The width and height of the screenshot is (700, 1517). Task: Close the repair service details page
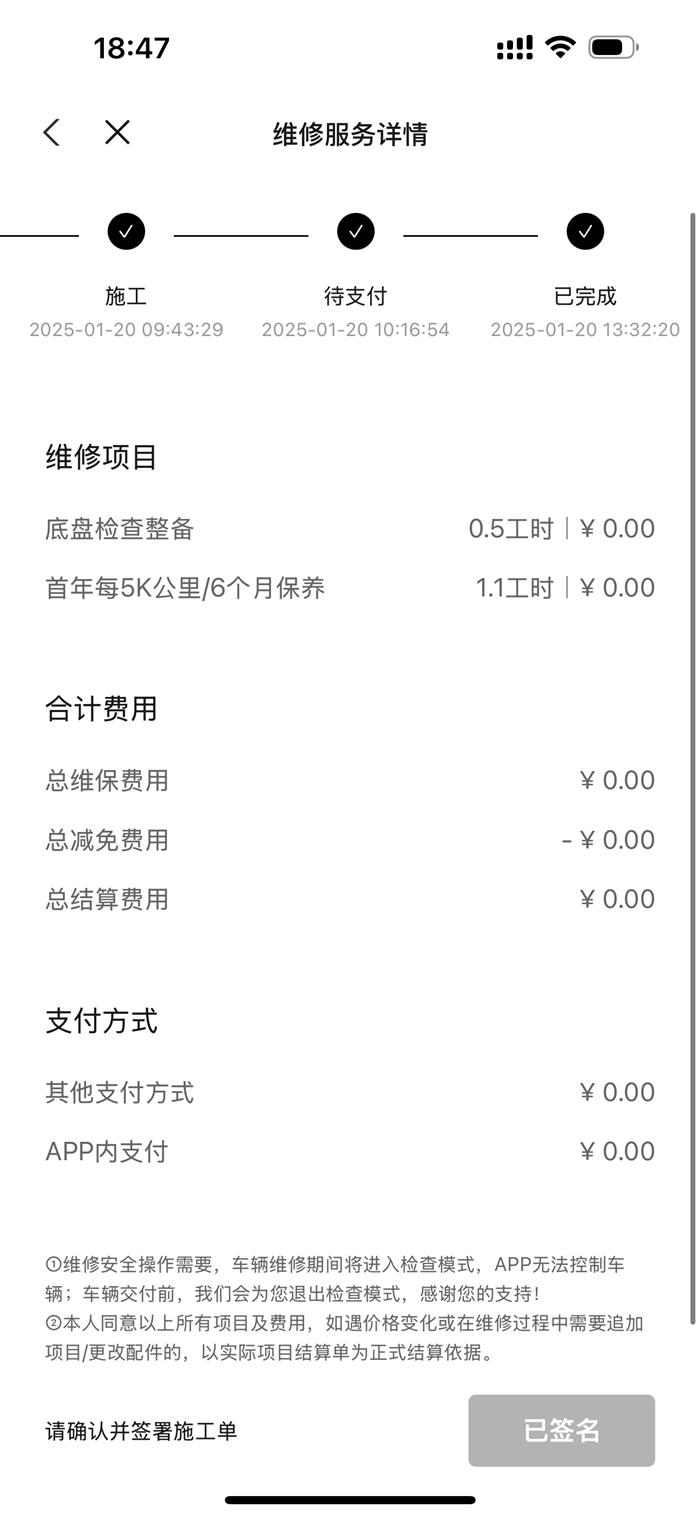(x=117, y=132)
